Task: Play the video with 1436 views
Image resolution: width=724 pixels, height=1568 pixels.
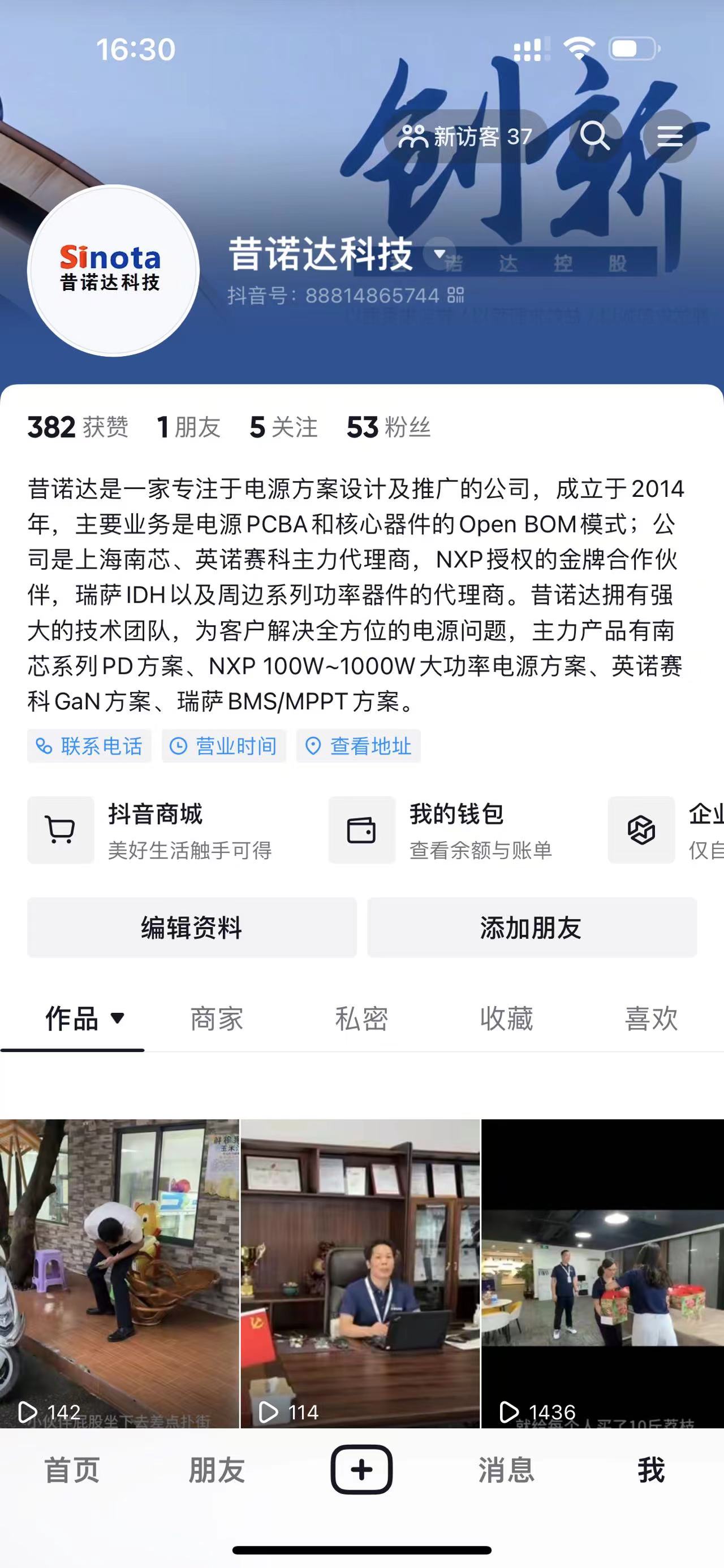Action: point(602,1272)
